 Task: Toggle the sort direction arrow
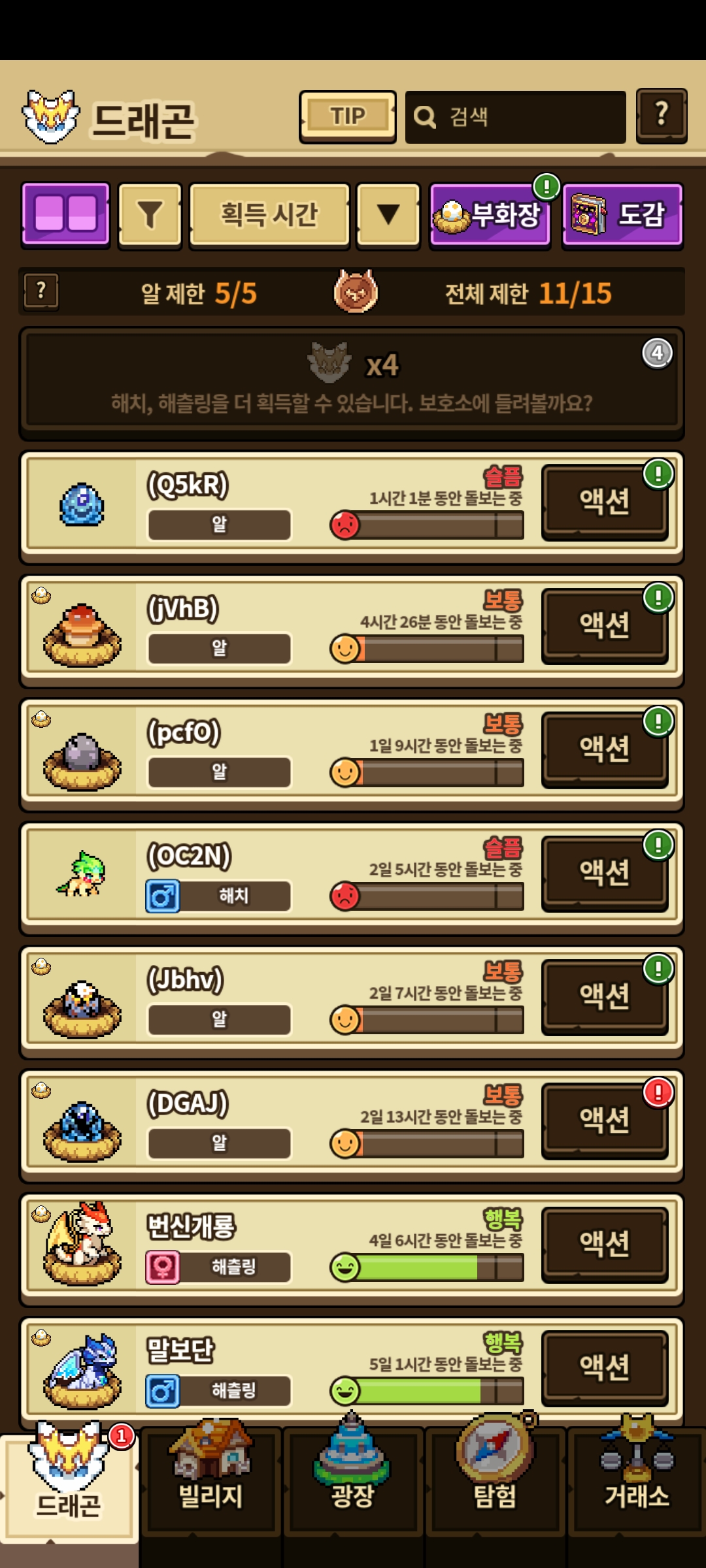point(388,215)
